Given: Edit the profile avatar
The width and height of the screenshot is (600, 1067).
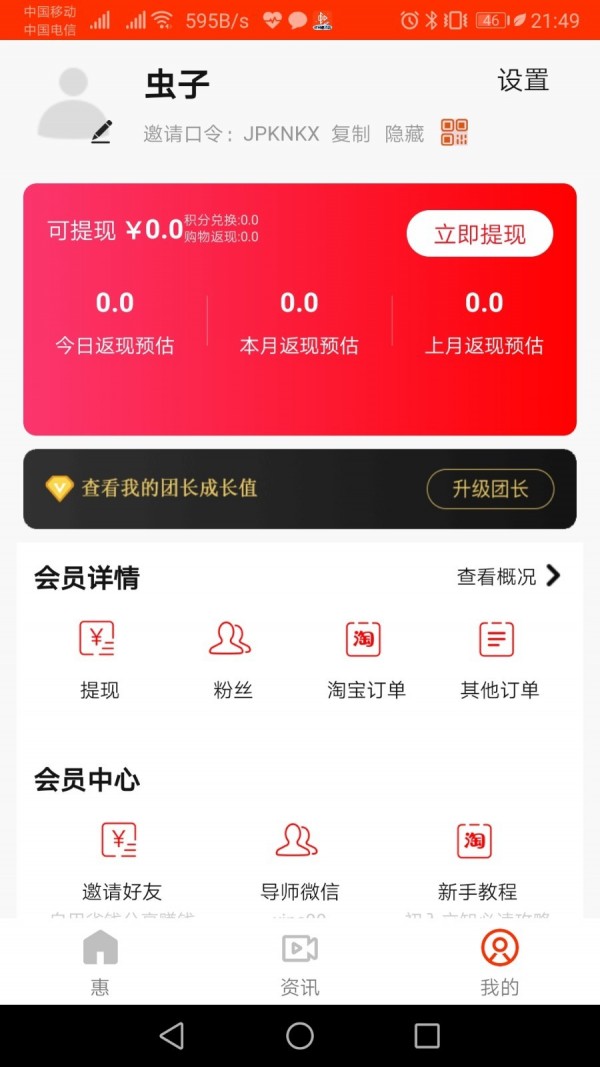Looking at the screenshot, I should pos(101,132).
